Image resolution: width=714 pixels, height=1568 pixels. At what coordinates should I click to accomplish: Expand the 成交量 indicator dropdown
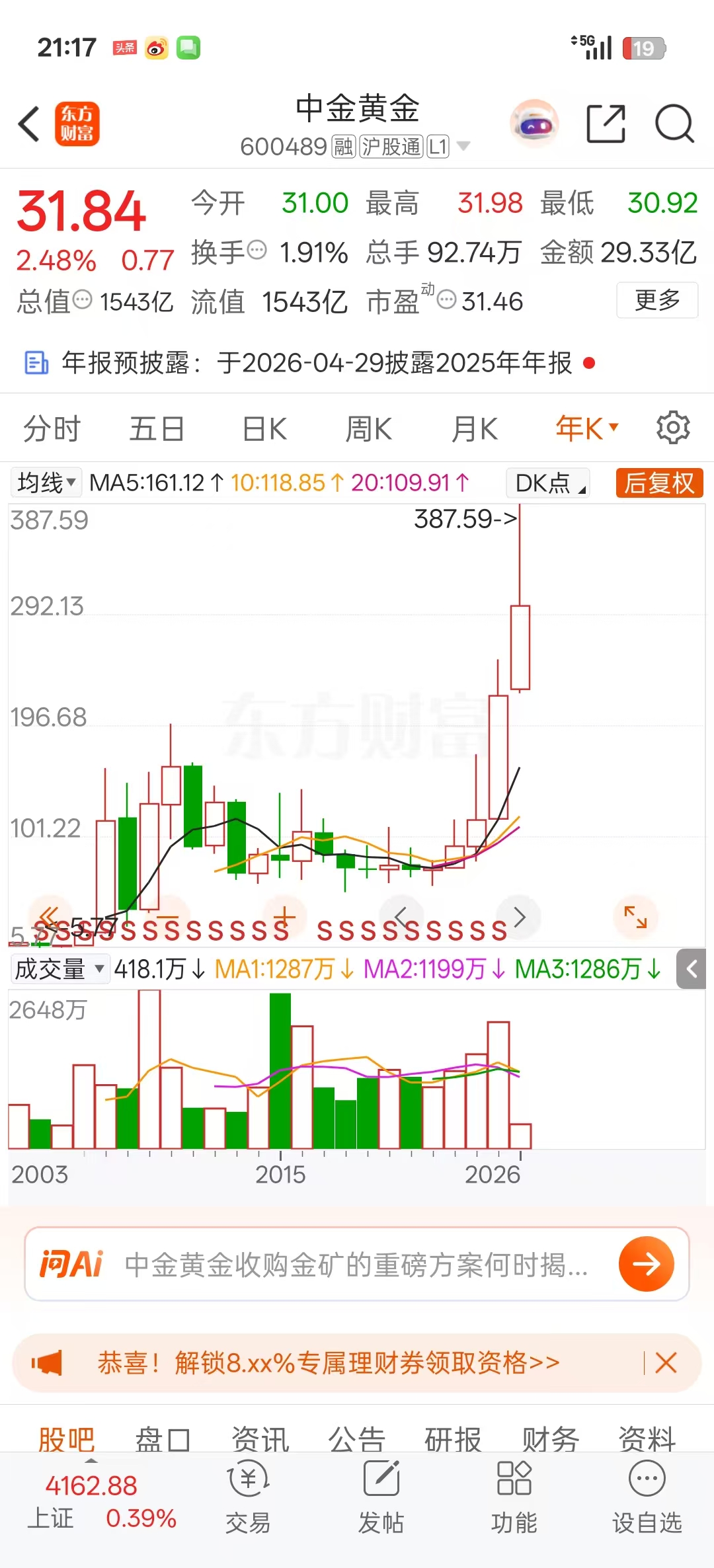(59, 969)
